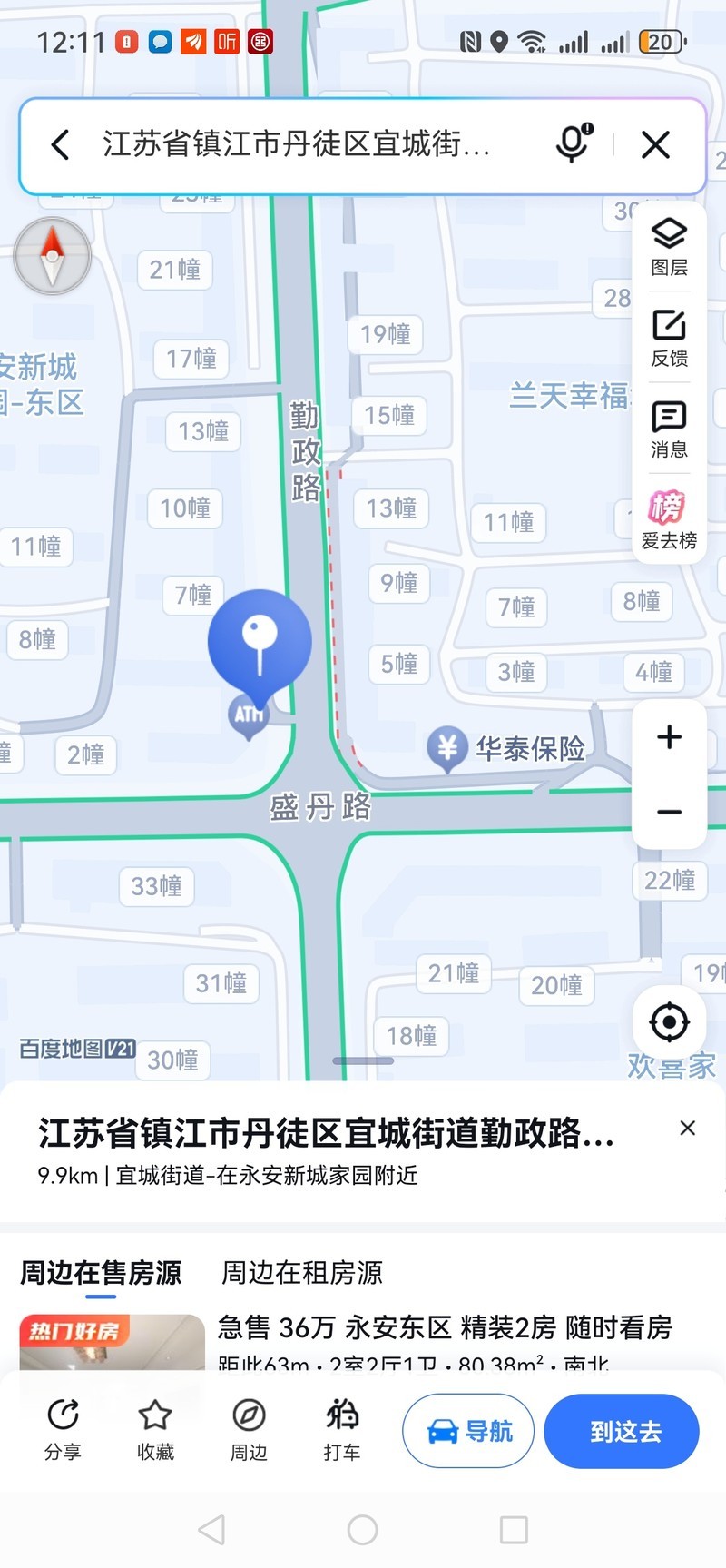Open the 图层 map layers option
This screenshot has width=726, height=1568.
669,246
